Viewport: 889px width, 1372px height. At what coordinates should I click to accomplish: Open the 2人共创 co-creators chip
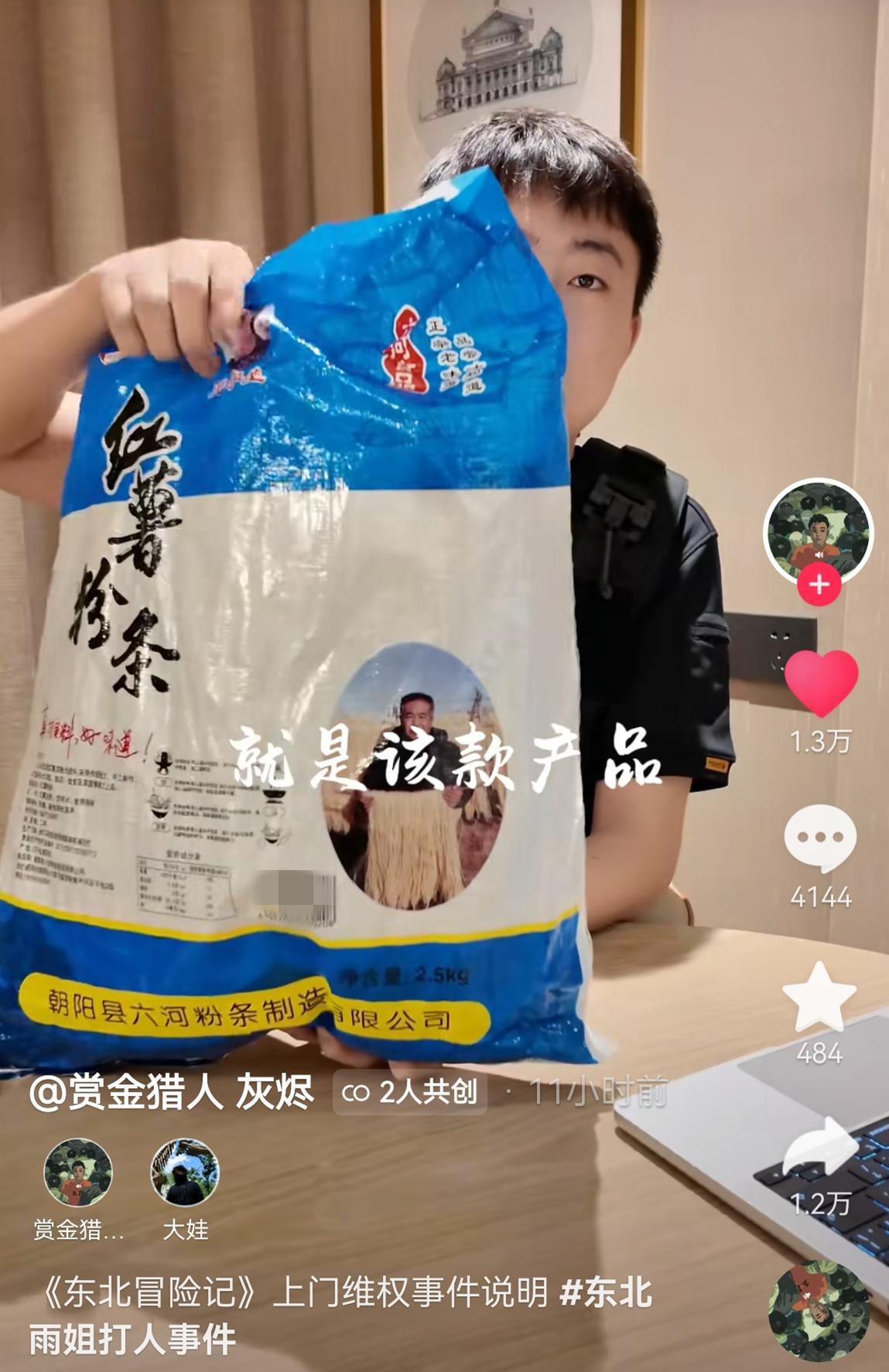[409, 1092]
